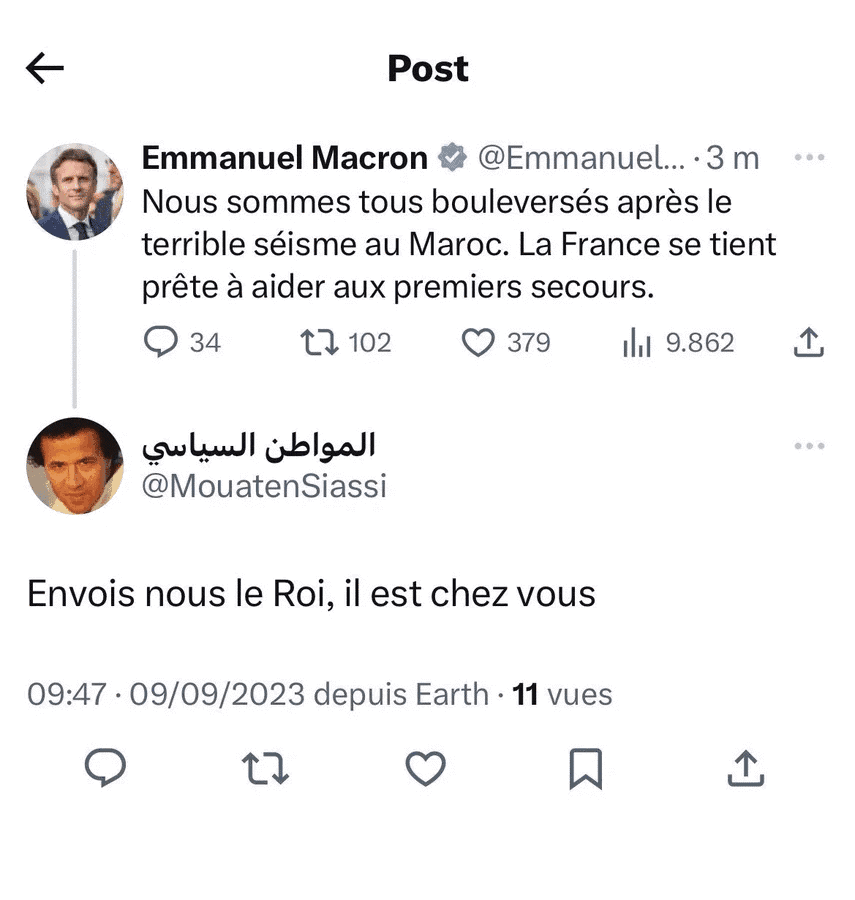855x900 pixels.
Task: Select the Post header tab
Action: [427, 68]
